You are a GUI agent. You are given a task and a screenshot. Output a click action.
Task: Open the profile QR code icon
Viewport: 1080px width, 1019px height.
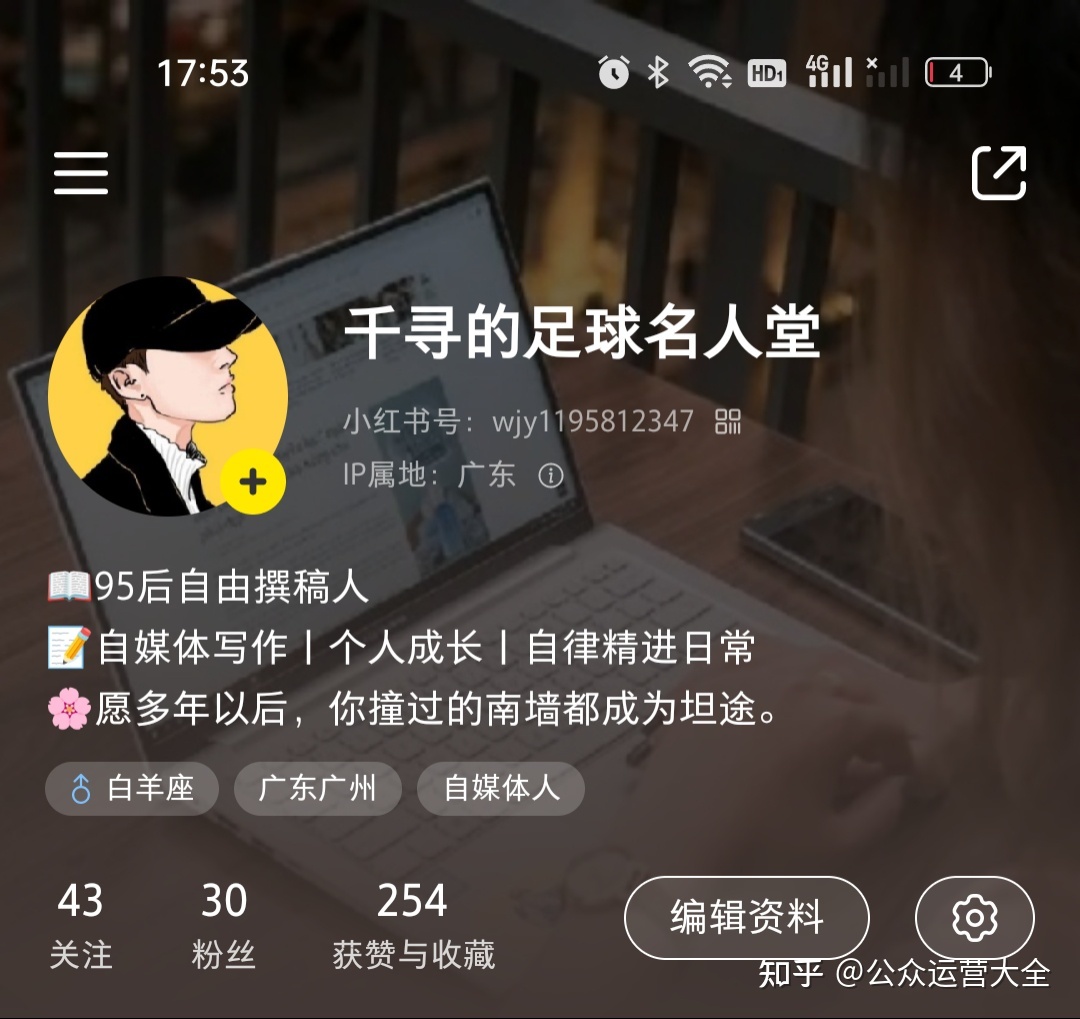coord(728,421)
